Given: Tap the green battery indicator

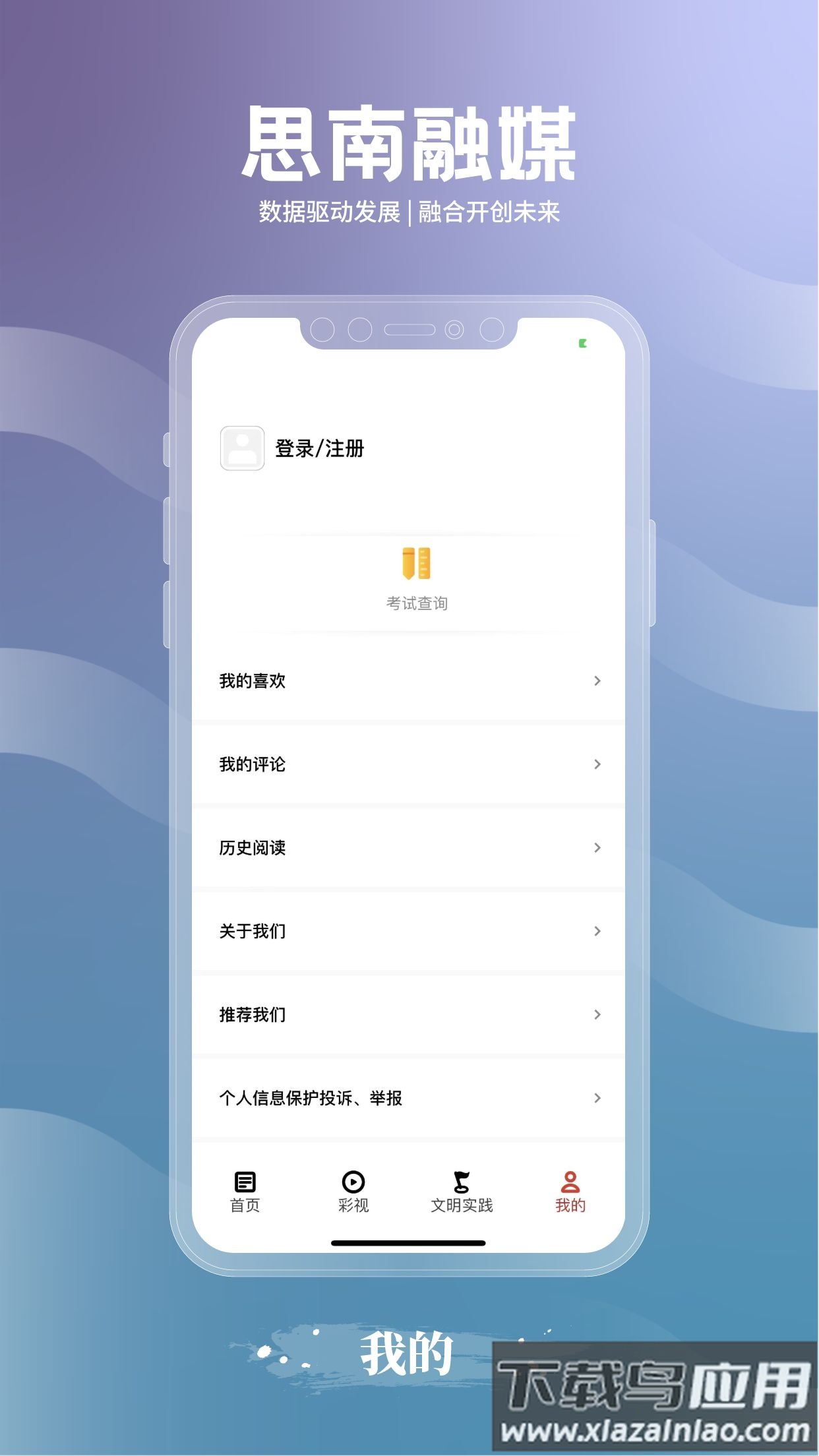Looking at the screenshot, I should pyautogui.click(x=584, y=342).
